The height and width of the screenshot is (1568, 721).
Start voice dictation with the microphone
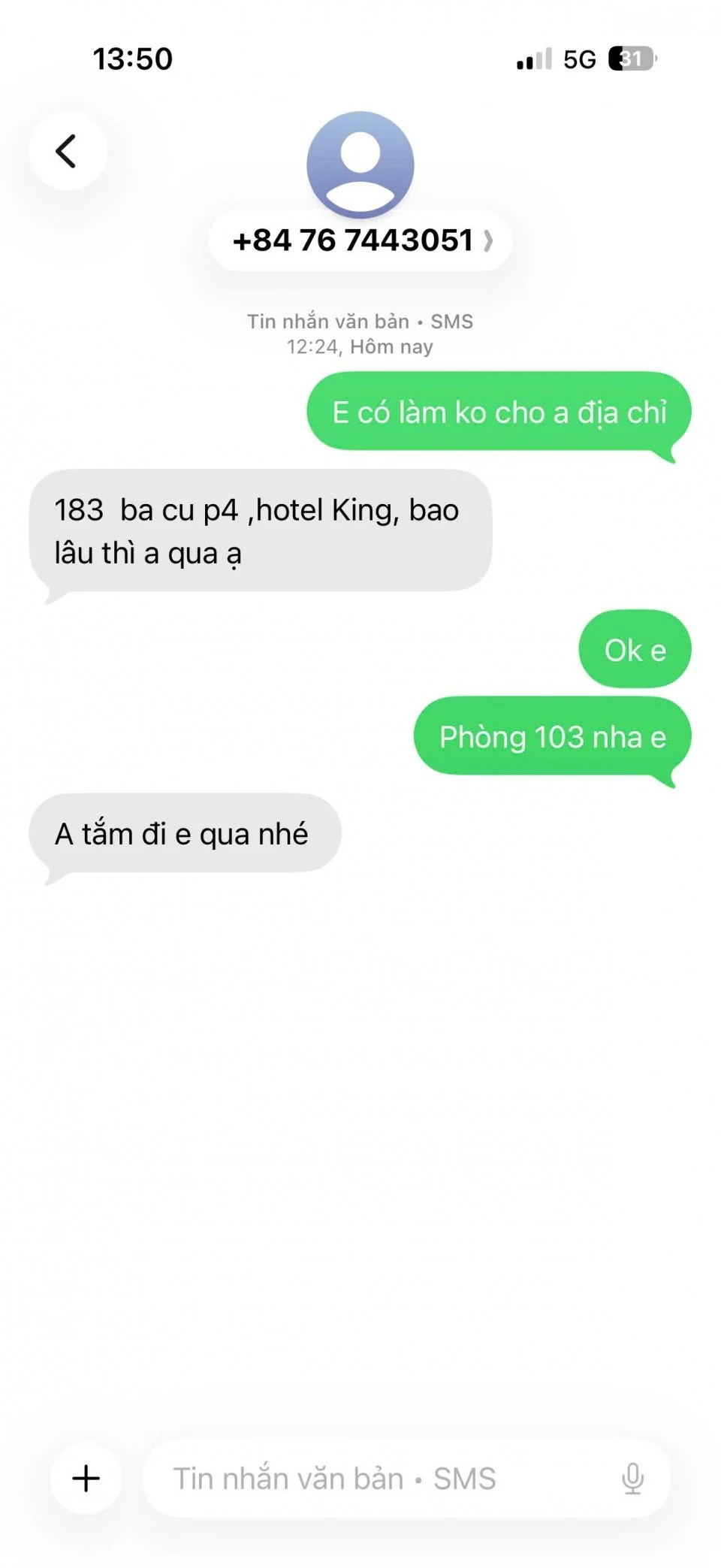click(632, 1478)
